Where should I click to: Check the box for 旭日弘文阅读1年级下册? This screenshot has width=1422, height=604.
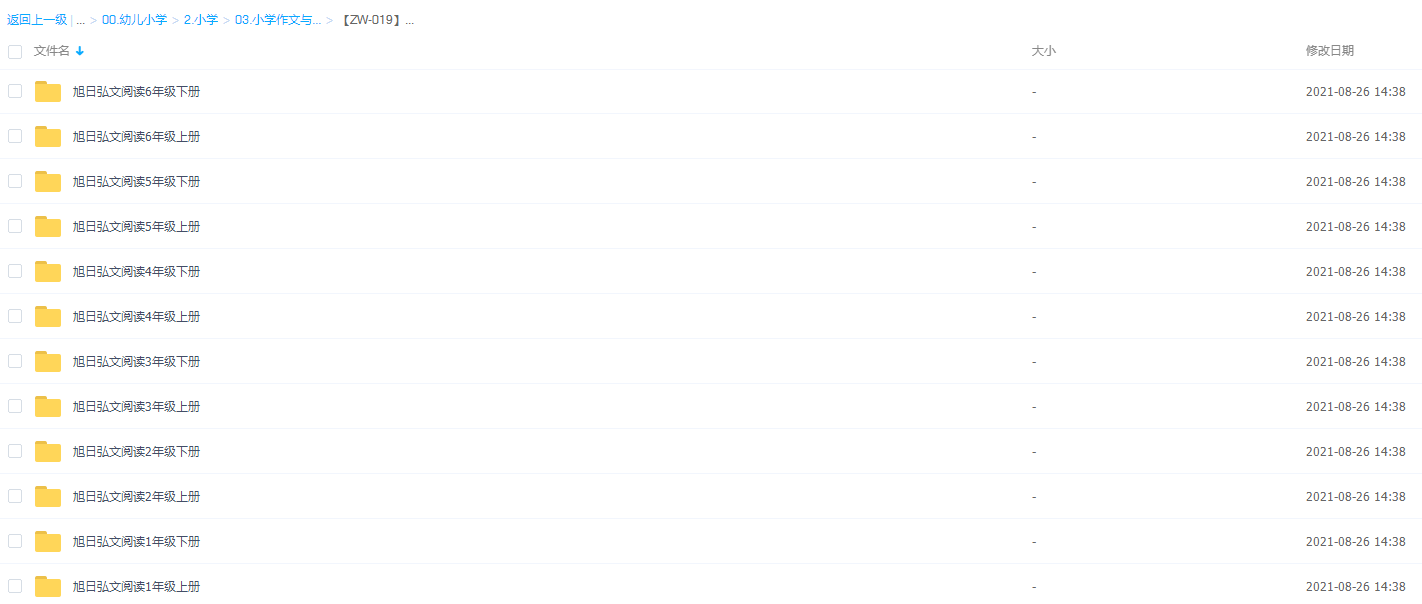[15, 541]
